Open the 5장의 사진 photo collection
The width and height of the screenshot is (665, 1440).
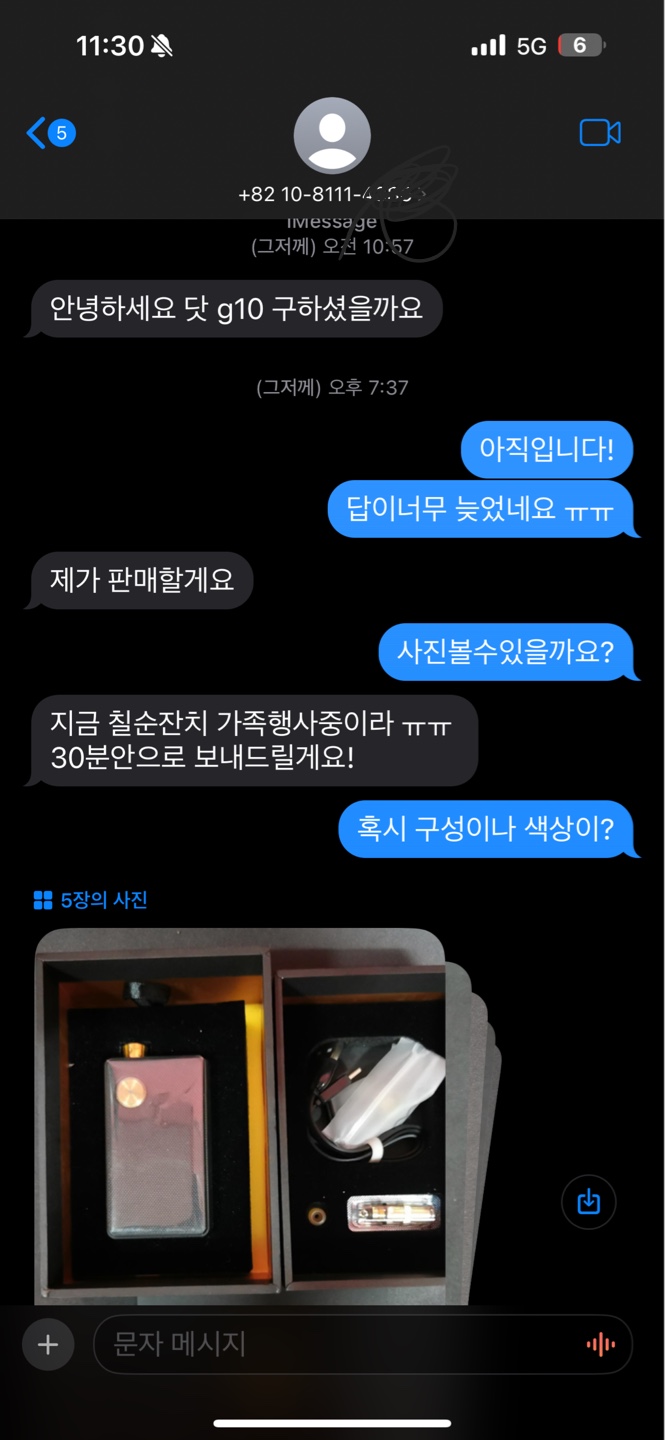coord(92,900)
